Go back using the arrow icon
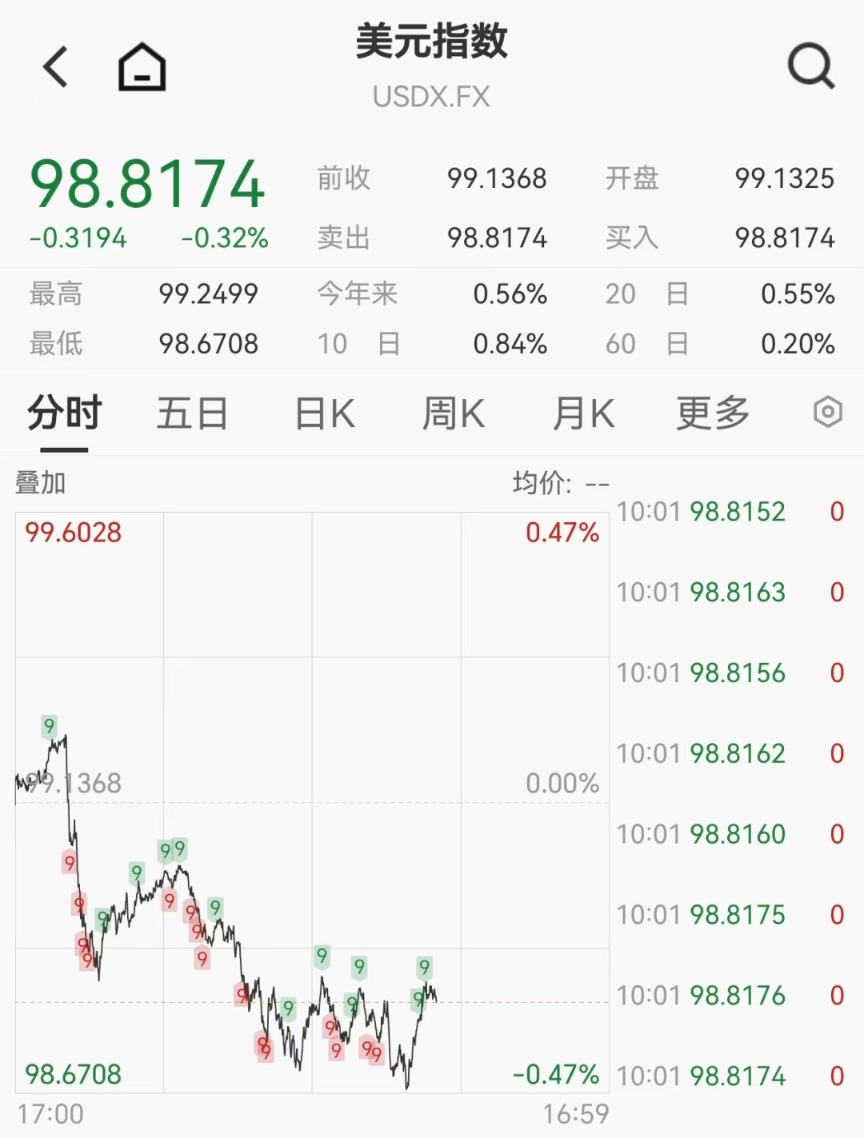 [56, 68]
